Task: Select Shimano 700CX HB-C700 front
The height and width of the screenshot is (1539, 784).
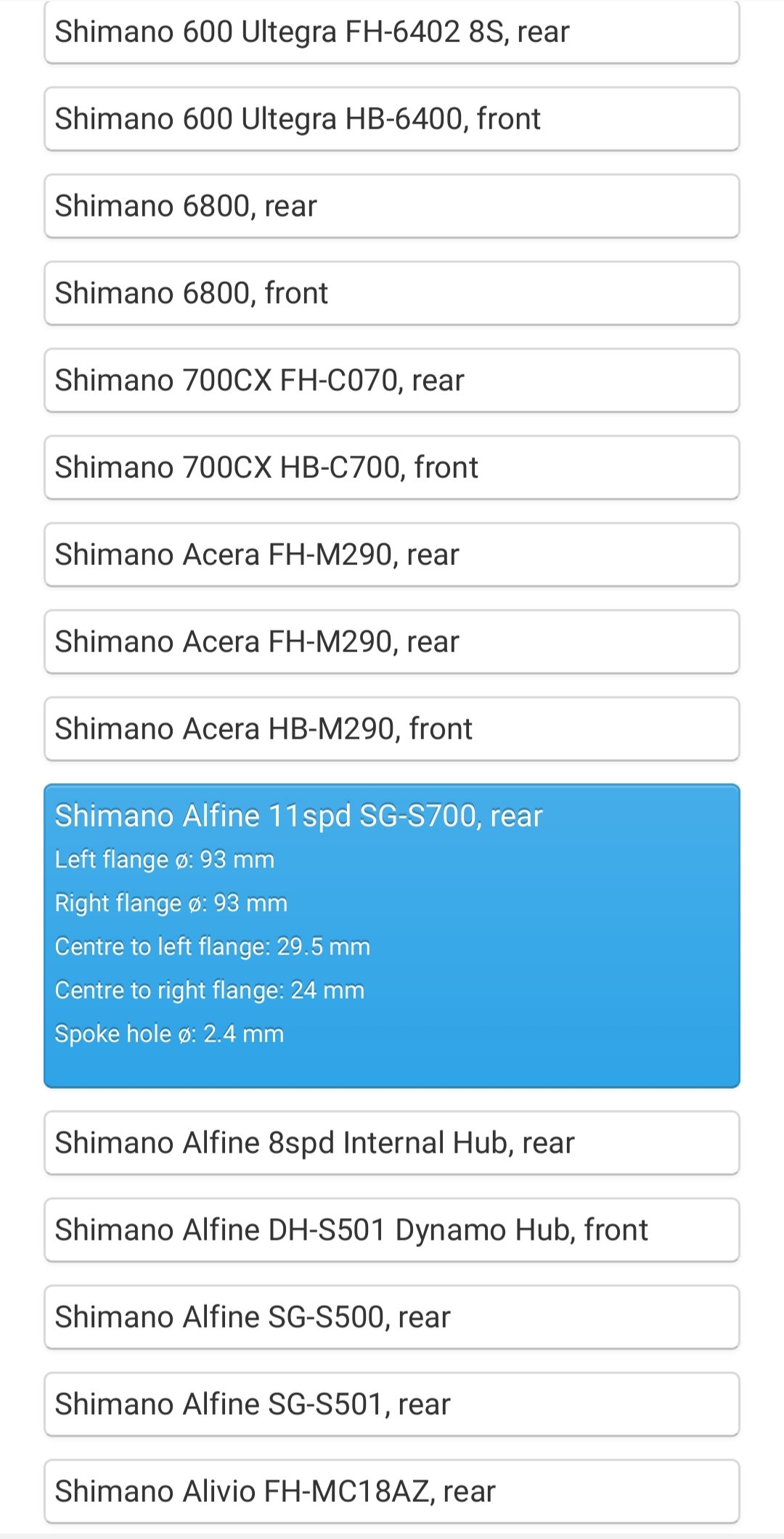Action: pos(392,468)
